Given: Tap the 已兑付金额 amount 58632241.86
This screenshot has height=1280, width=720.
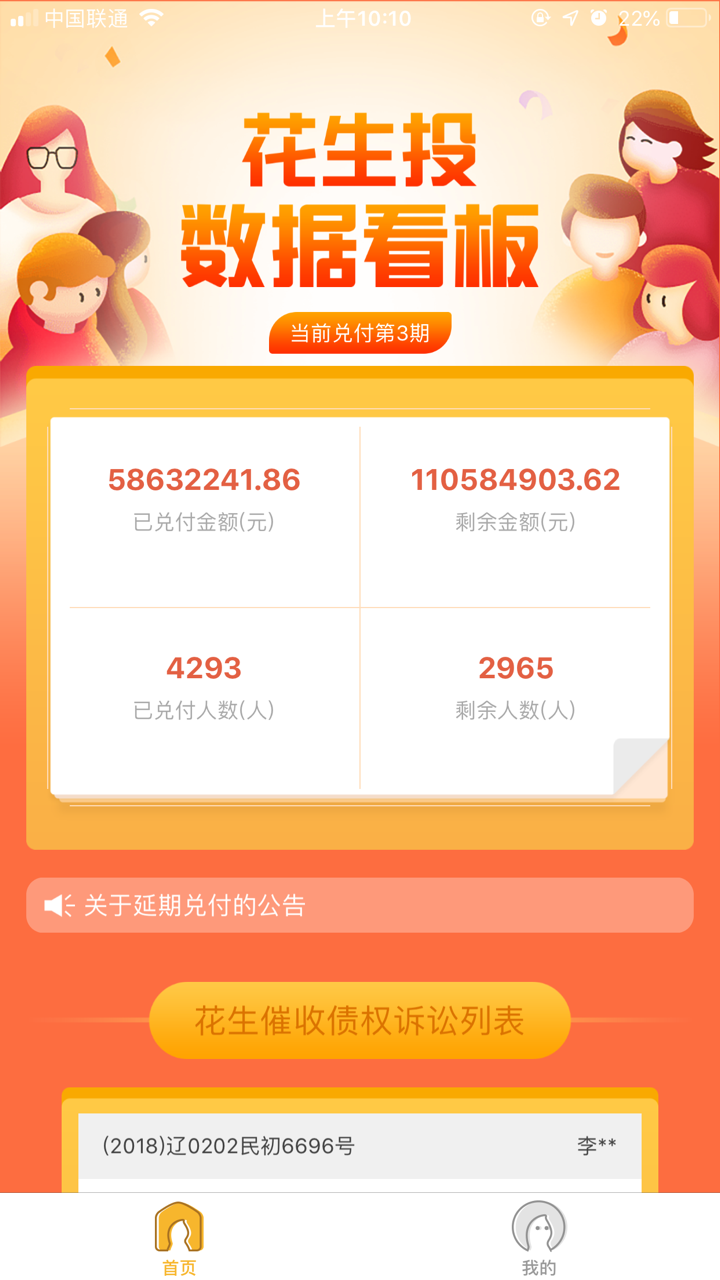Looking at the screenshot, I should (205, 480).
